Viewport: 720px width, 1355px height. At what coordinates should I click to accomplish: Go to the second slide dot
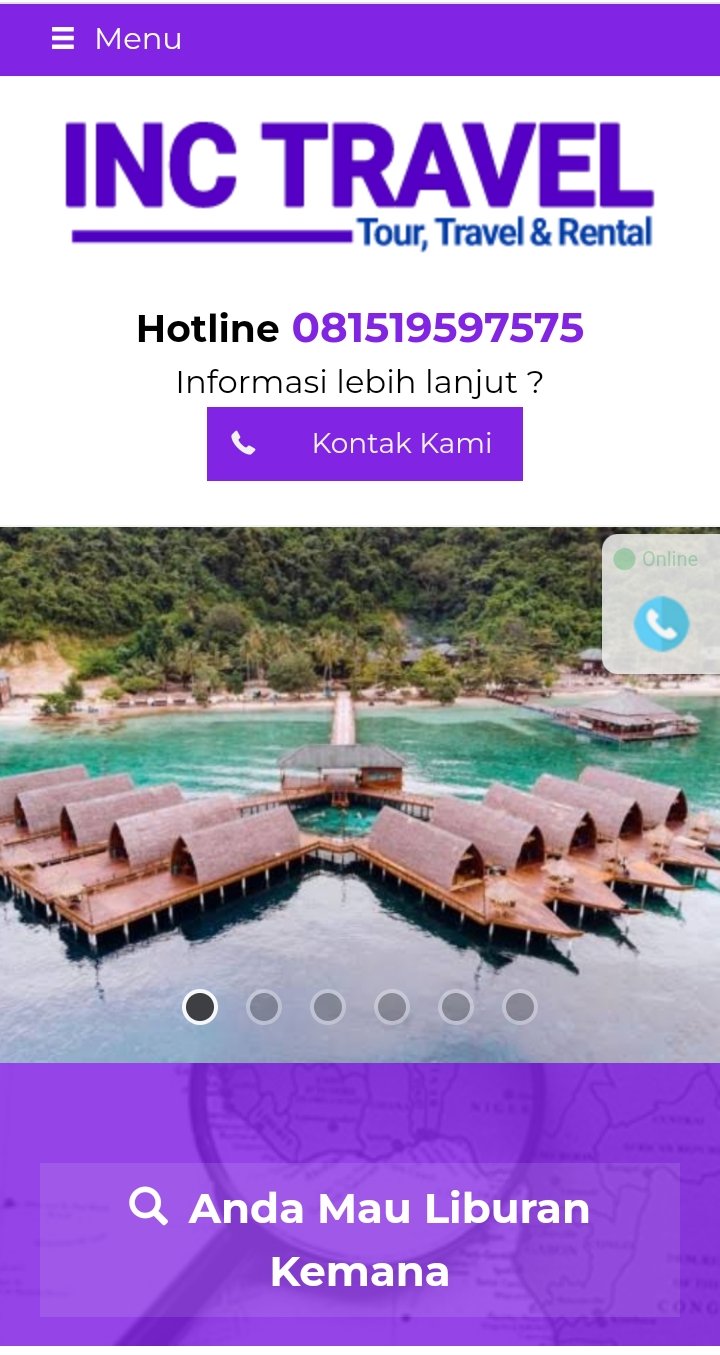264,1007
